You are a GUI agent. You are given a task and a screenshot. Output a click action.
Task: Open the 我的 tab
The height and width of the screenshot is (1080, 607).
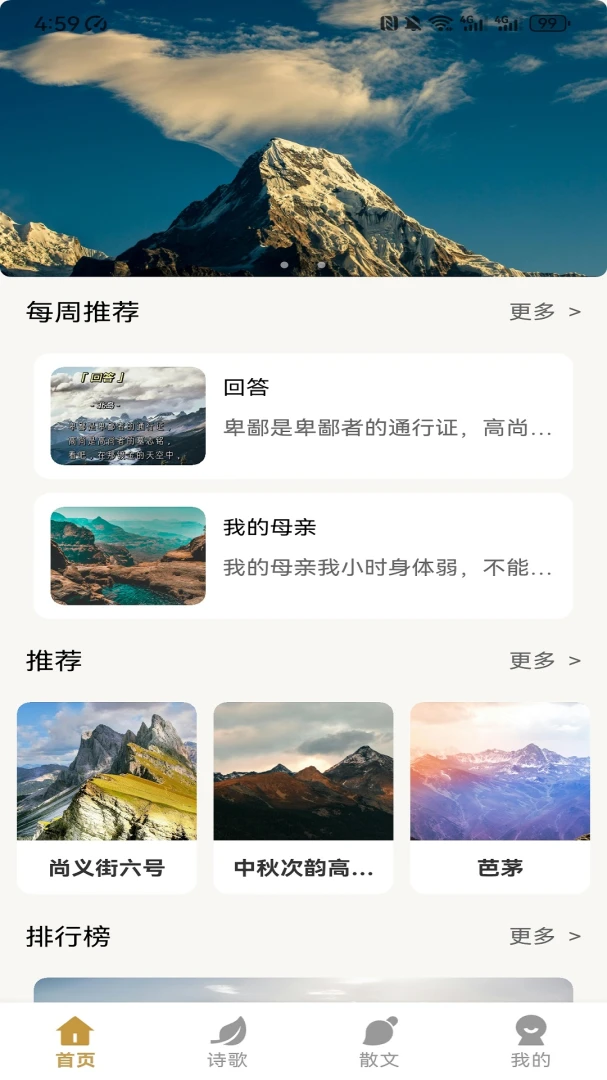[531, 1042]
